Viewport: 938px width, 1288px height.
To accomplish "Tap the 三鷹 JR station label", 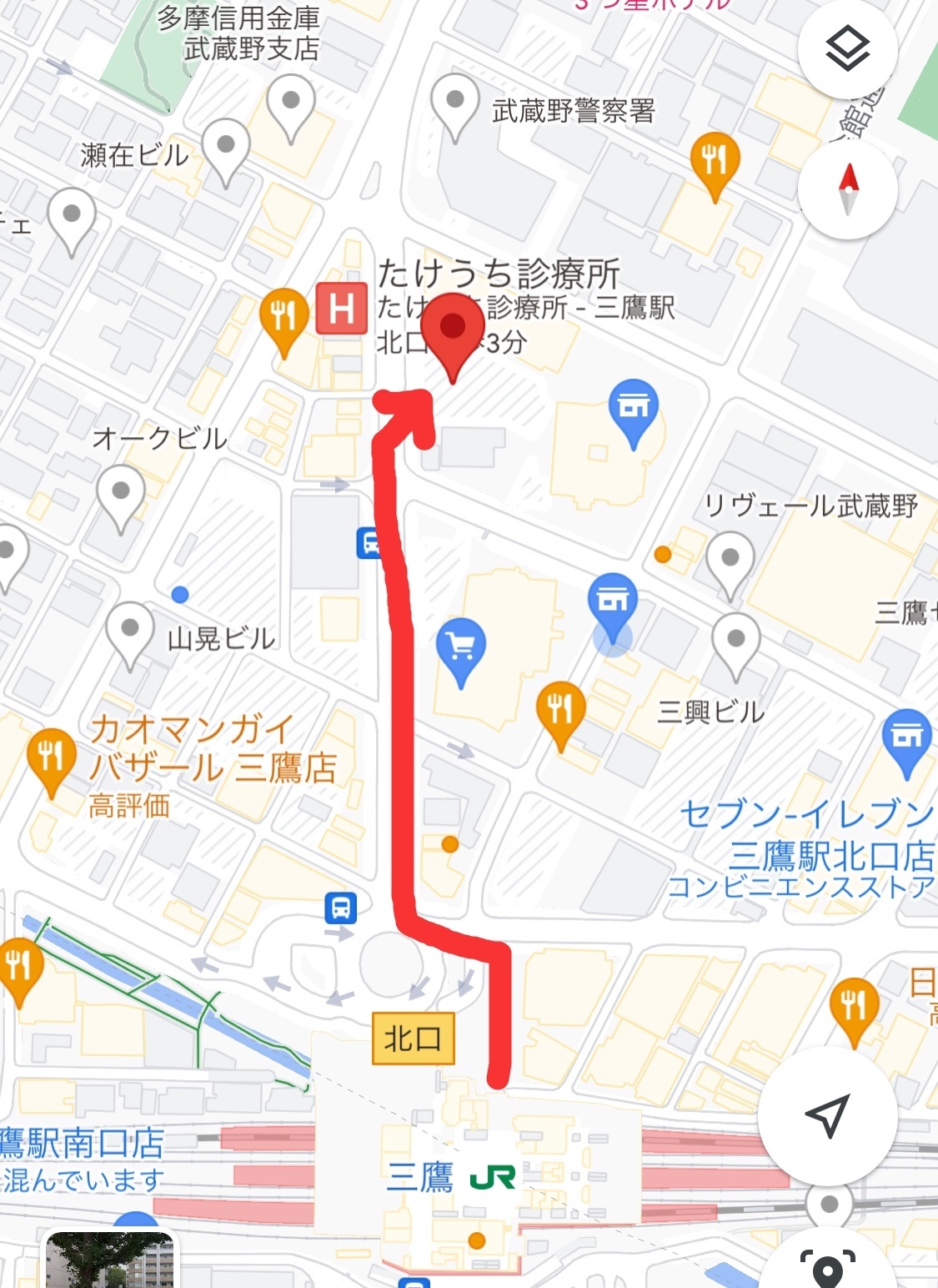I will [450, 1177].
